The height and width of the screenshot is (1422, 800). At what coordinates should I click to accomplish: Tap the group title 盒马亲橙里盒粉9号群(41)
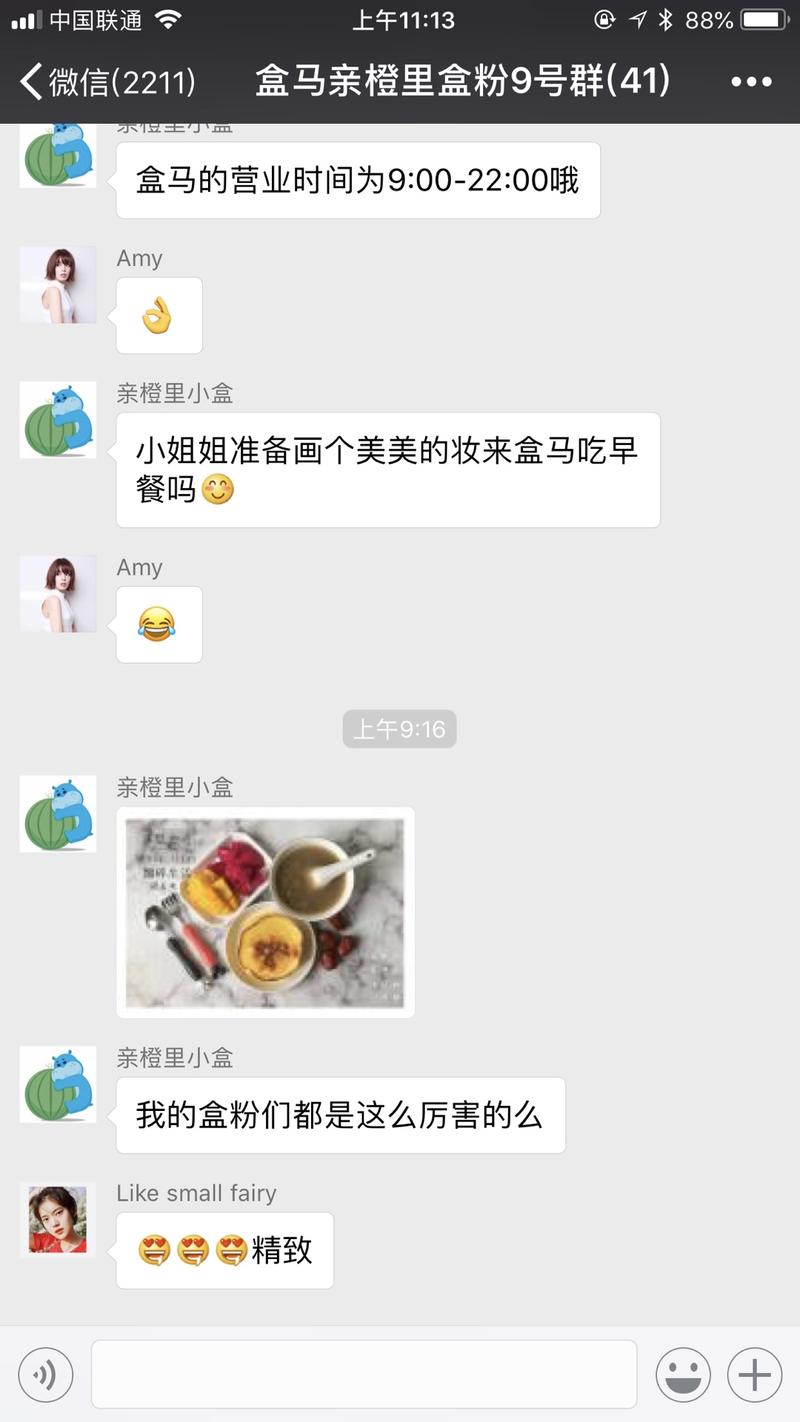[400, 80]
